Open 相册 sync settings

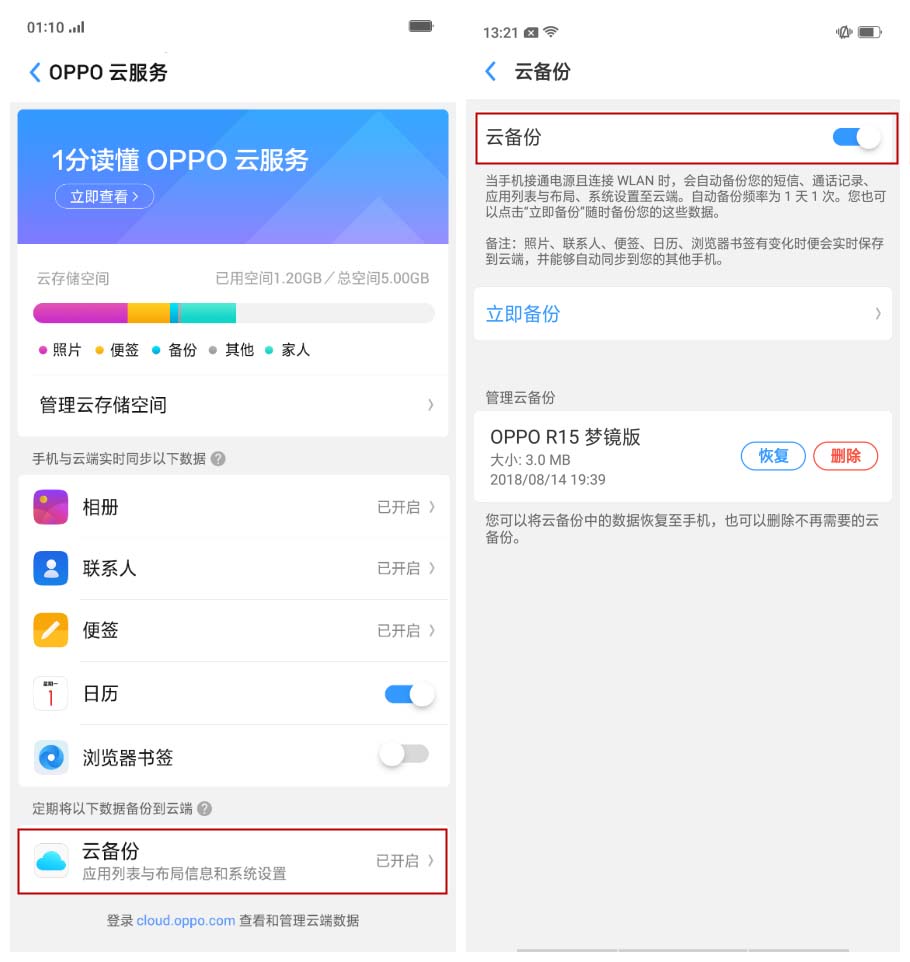pos(233,507)
